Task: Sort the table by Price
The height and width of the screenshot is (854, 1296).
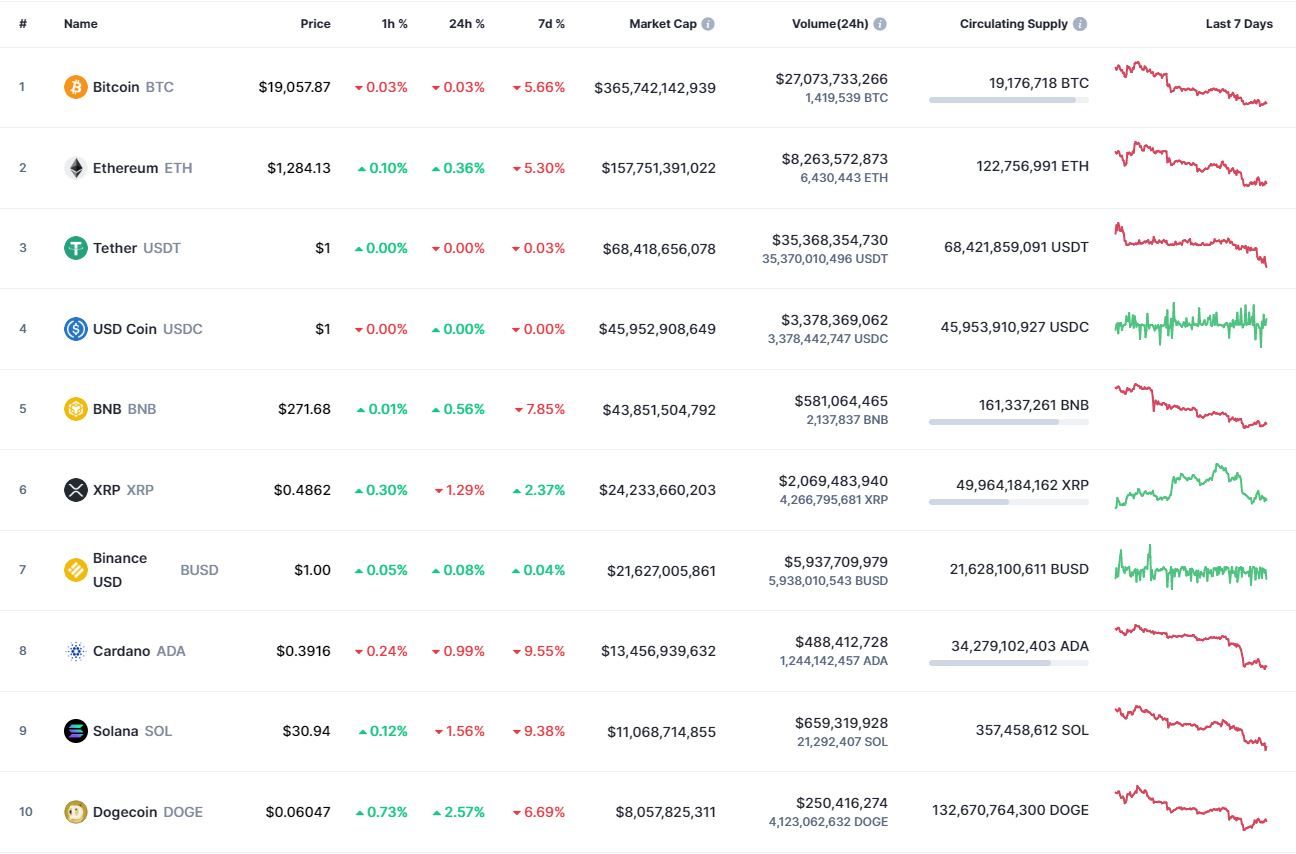Action: [x=315, y=24]
